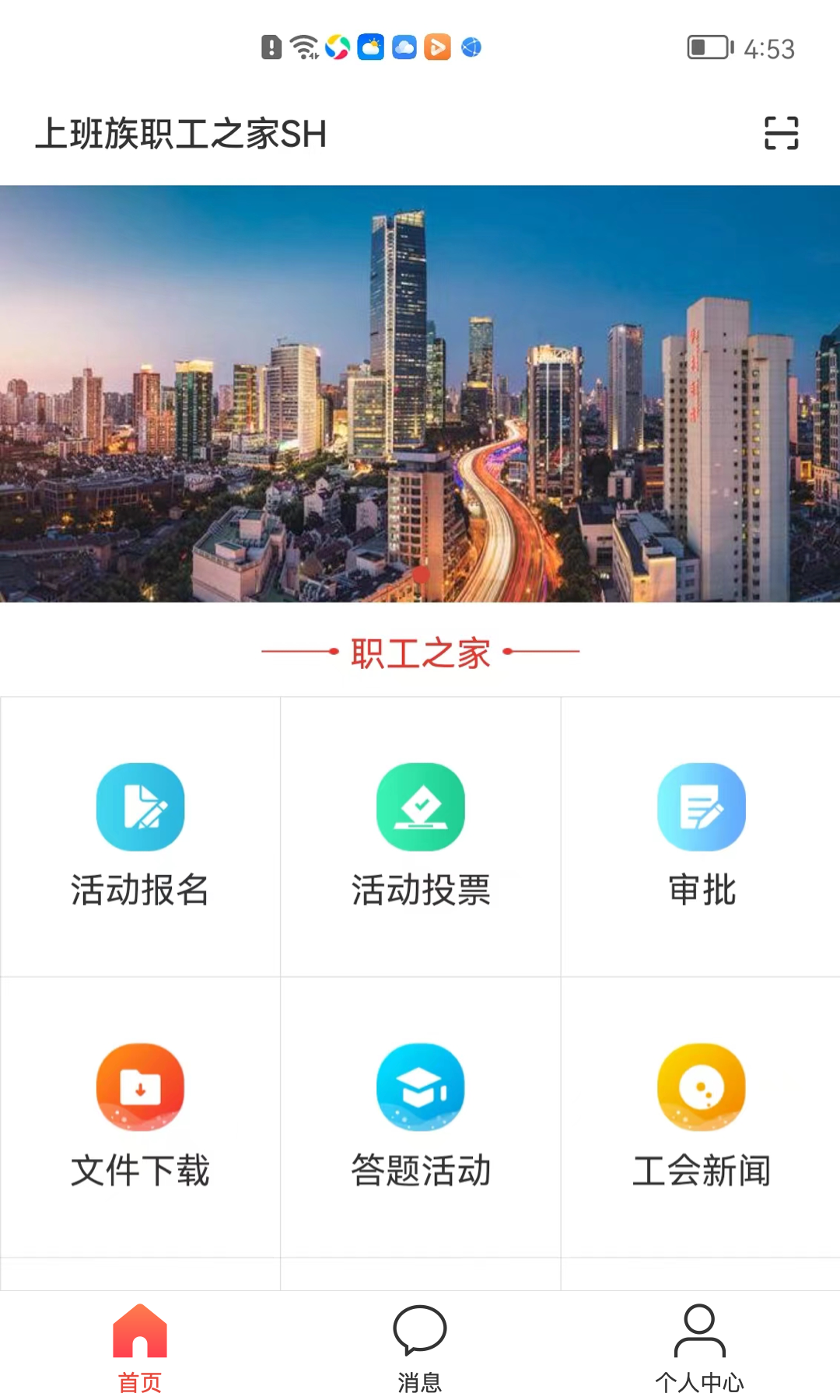The image size is (840, 1400).
Task: Open the 活动报名 (activity registration) icon
Action: click(x=140, y=807)
